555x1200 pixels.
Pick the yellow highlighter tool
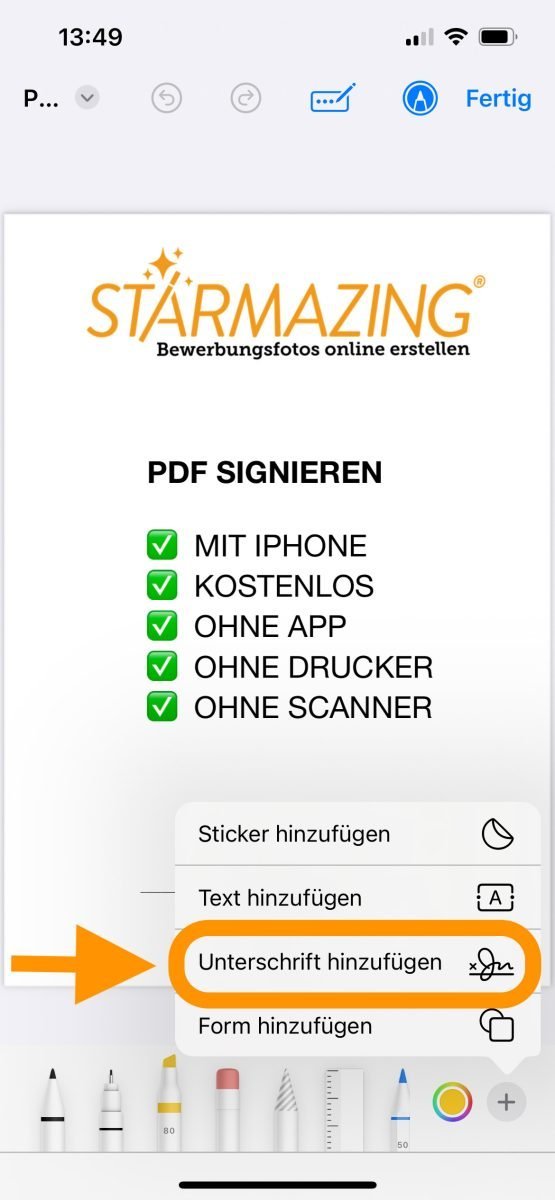tap(169, 1105)
